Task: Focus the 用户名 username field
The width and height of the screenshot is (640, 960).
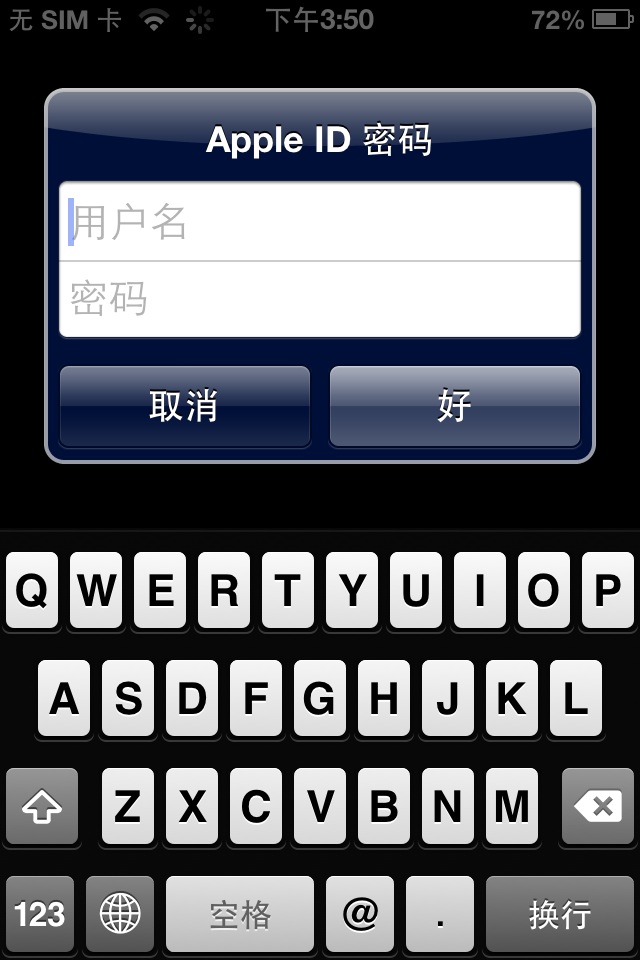Action: click(320, 221)
